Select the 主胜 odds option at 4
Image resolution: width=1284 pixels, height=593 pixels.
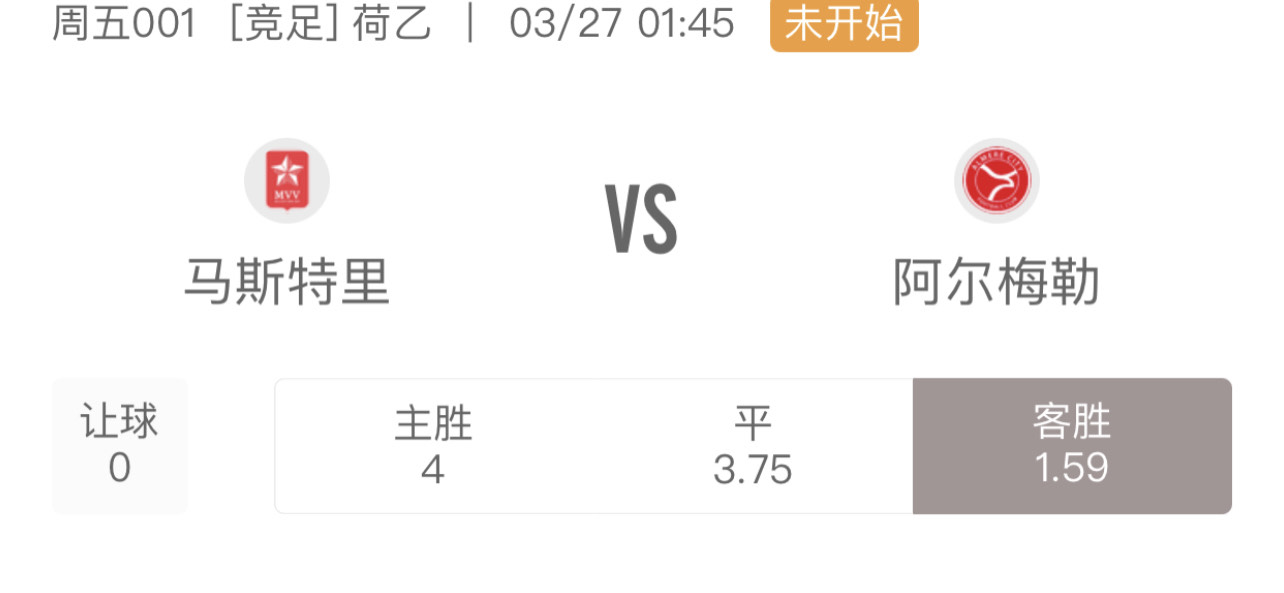point(434,446)
